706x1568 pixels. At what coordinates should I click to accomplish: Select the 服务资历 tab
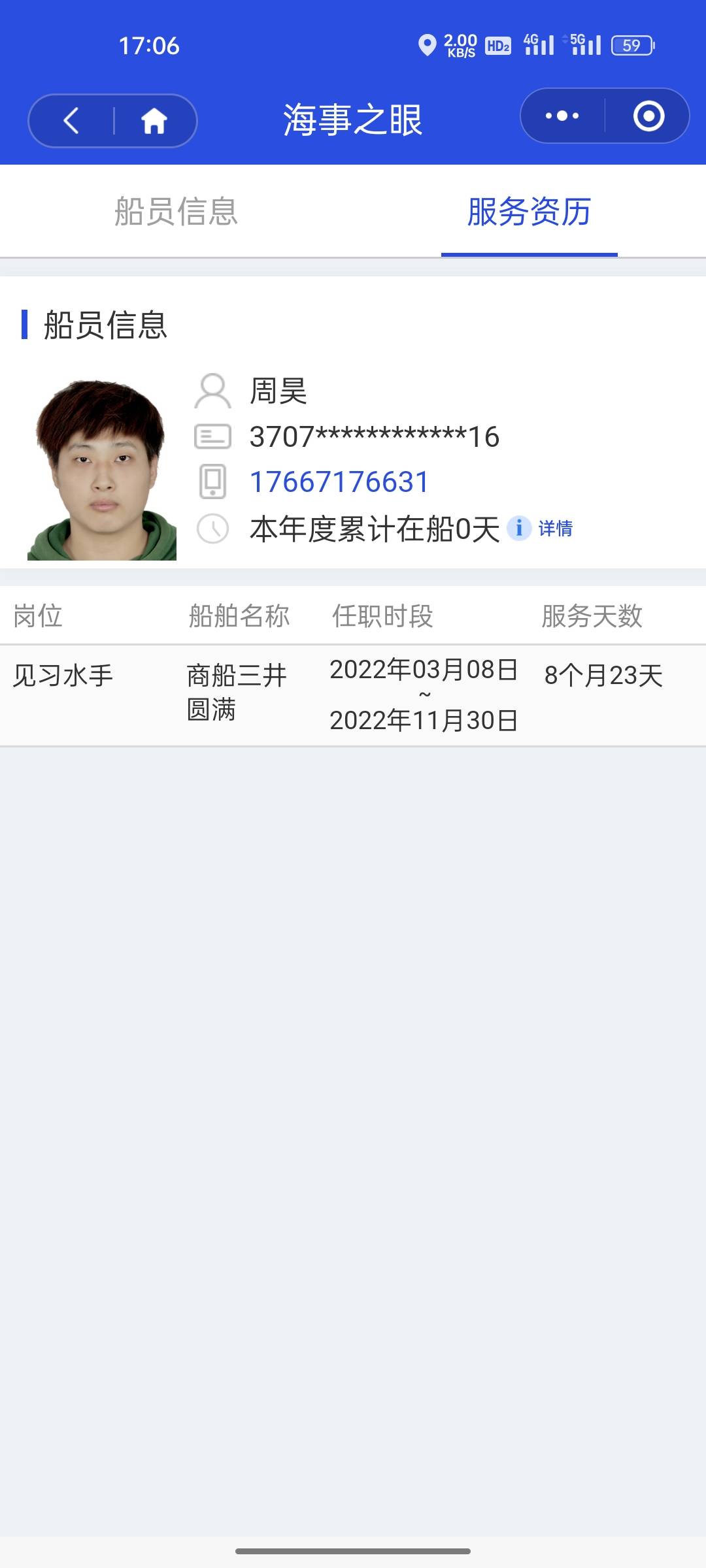tap(529, 212)
